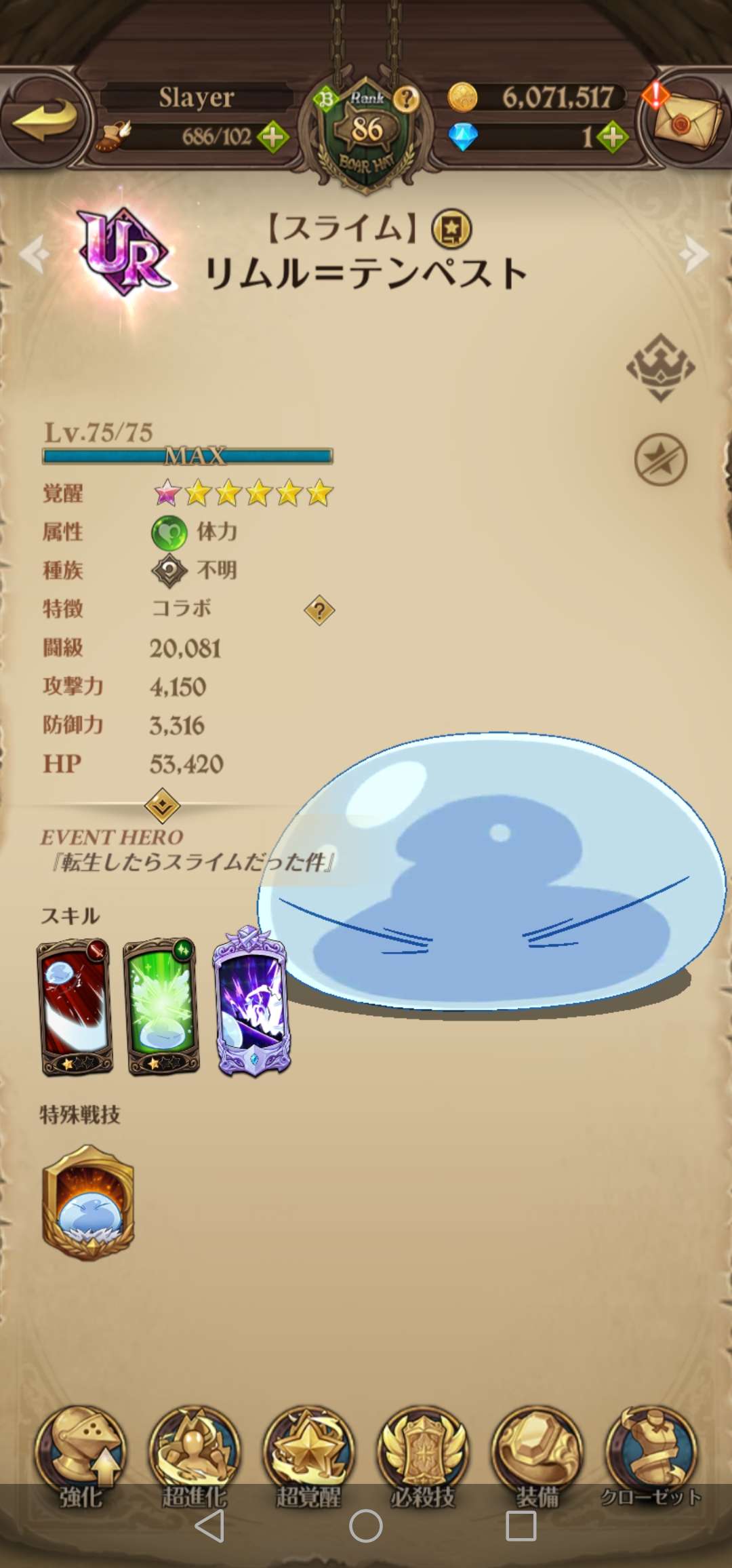
Task: Add diamonds with the green plus
Action: 613,138
